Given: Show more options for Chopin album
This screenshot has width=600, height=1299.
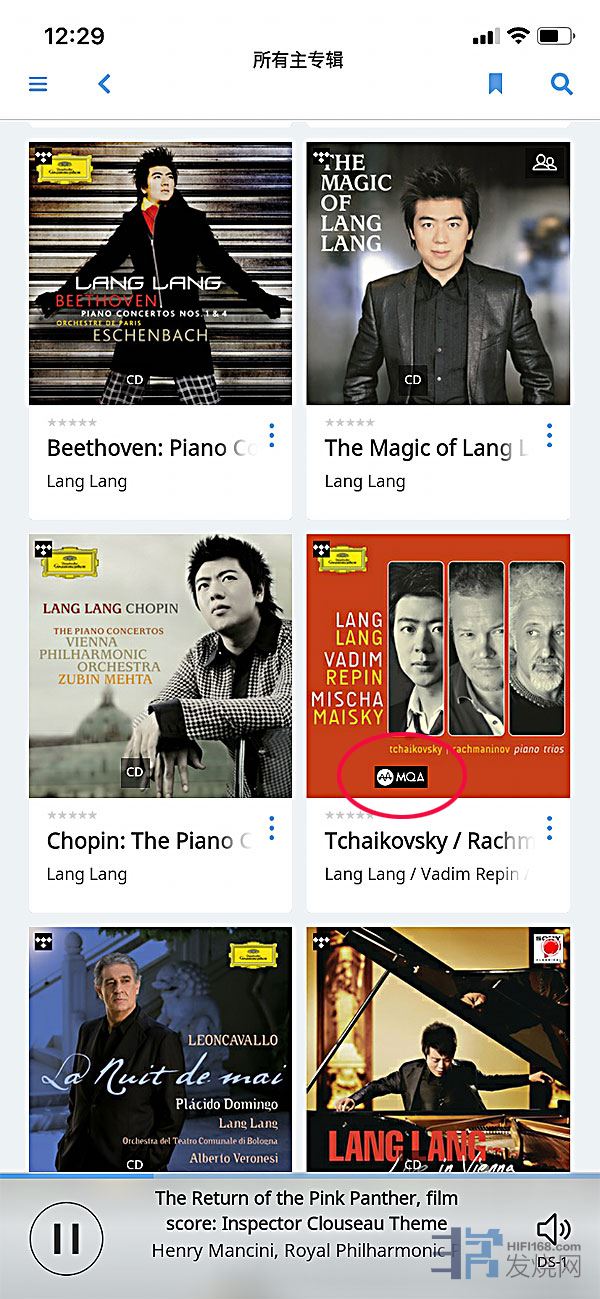Looking at the screenshot, I should pyautogui.click(x=271, y=828).
